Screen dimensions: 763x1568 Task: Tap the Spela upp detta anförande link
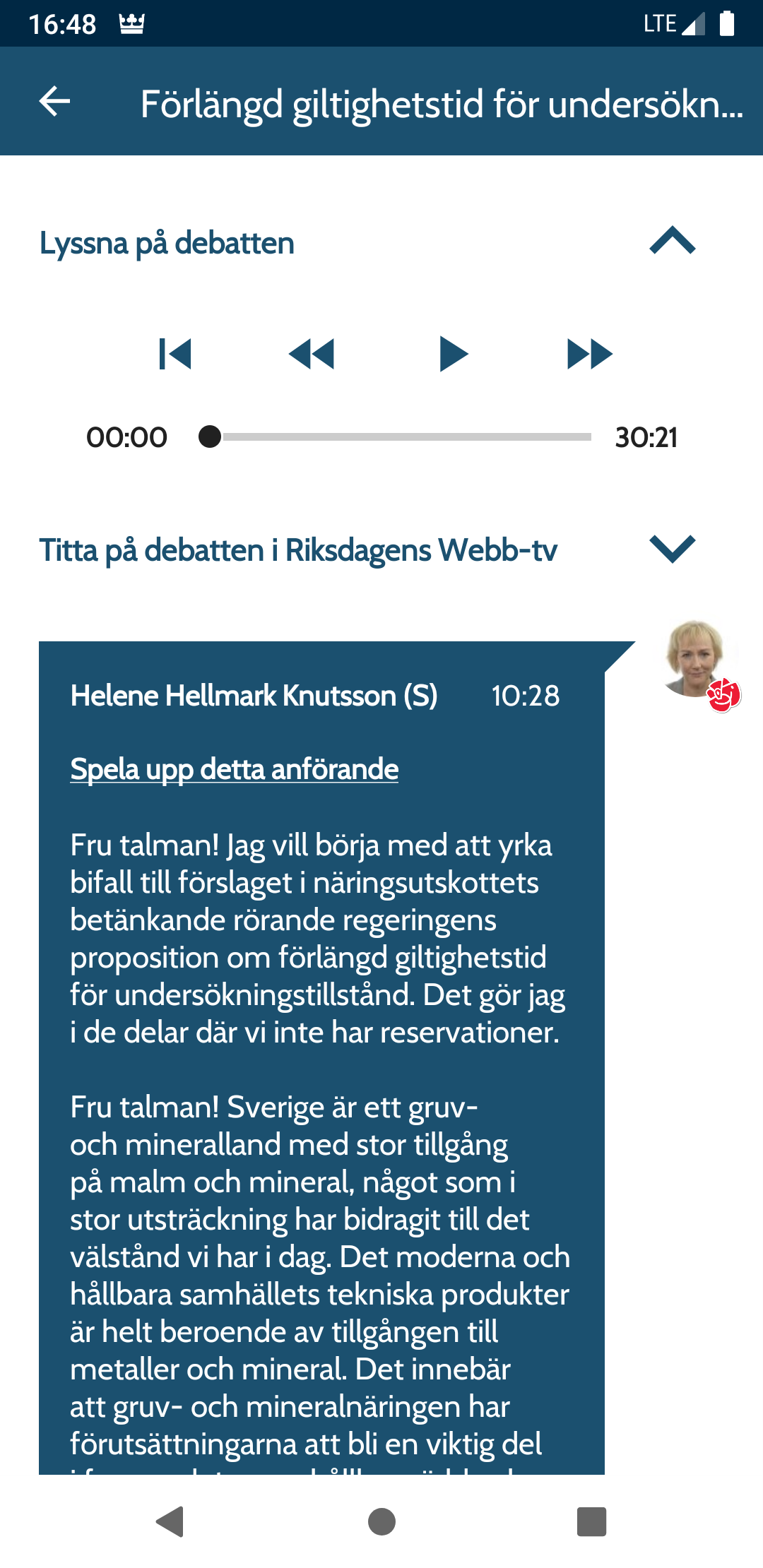point(235,769)
